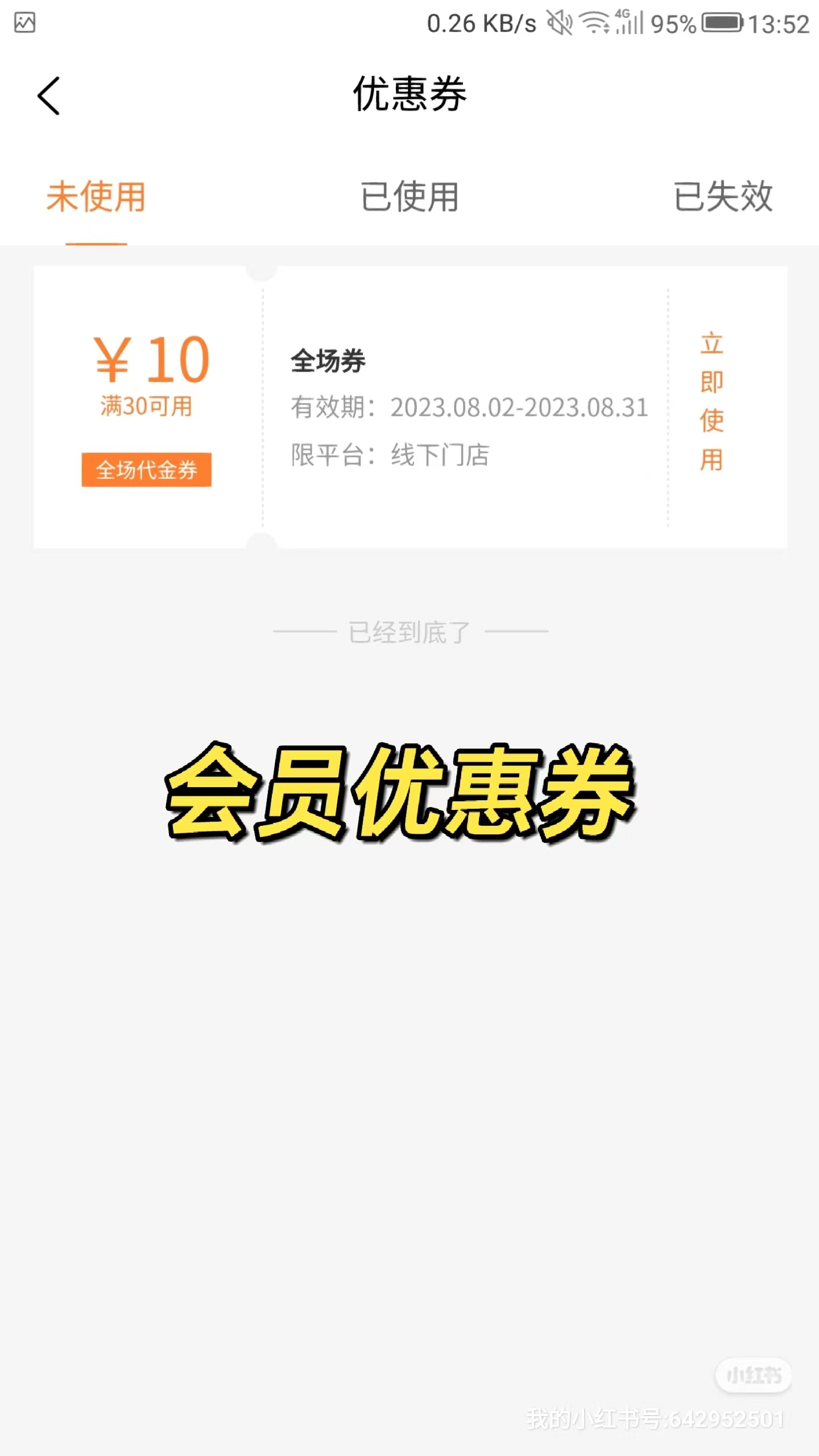The image size is (819, 1456).
Task: Click the 优惠券 page title
Action: tap(408, 94)
